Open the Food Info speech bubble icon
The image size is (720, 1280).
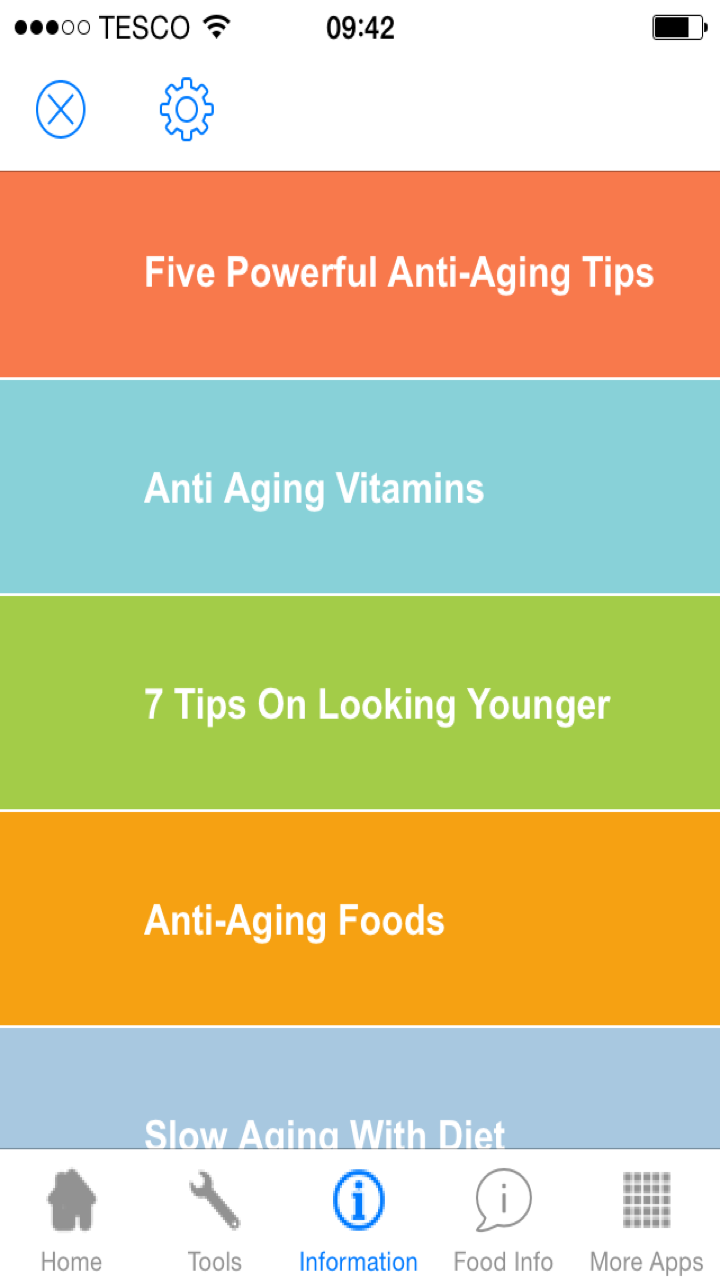[503, 1198]
